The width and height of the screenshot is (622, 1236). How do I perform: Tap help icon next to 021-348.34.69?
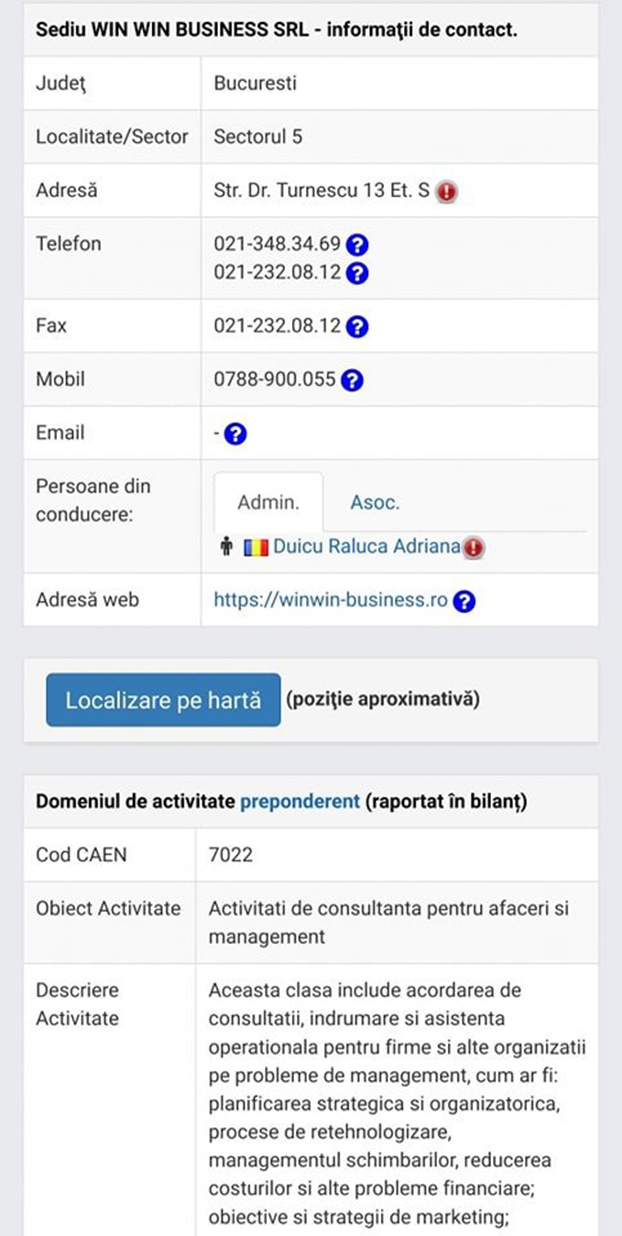tap(359, 244)
